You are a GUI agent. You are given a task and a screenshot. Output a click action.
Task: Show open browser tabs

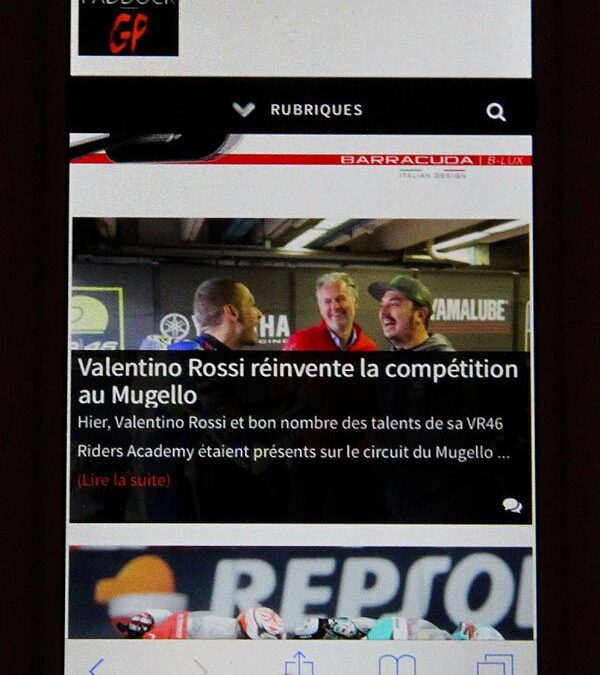tap(494, 665)
